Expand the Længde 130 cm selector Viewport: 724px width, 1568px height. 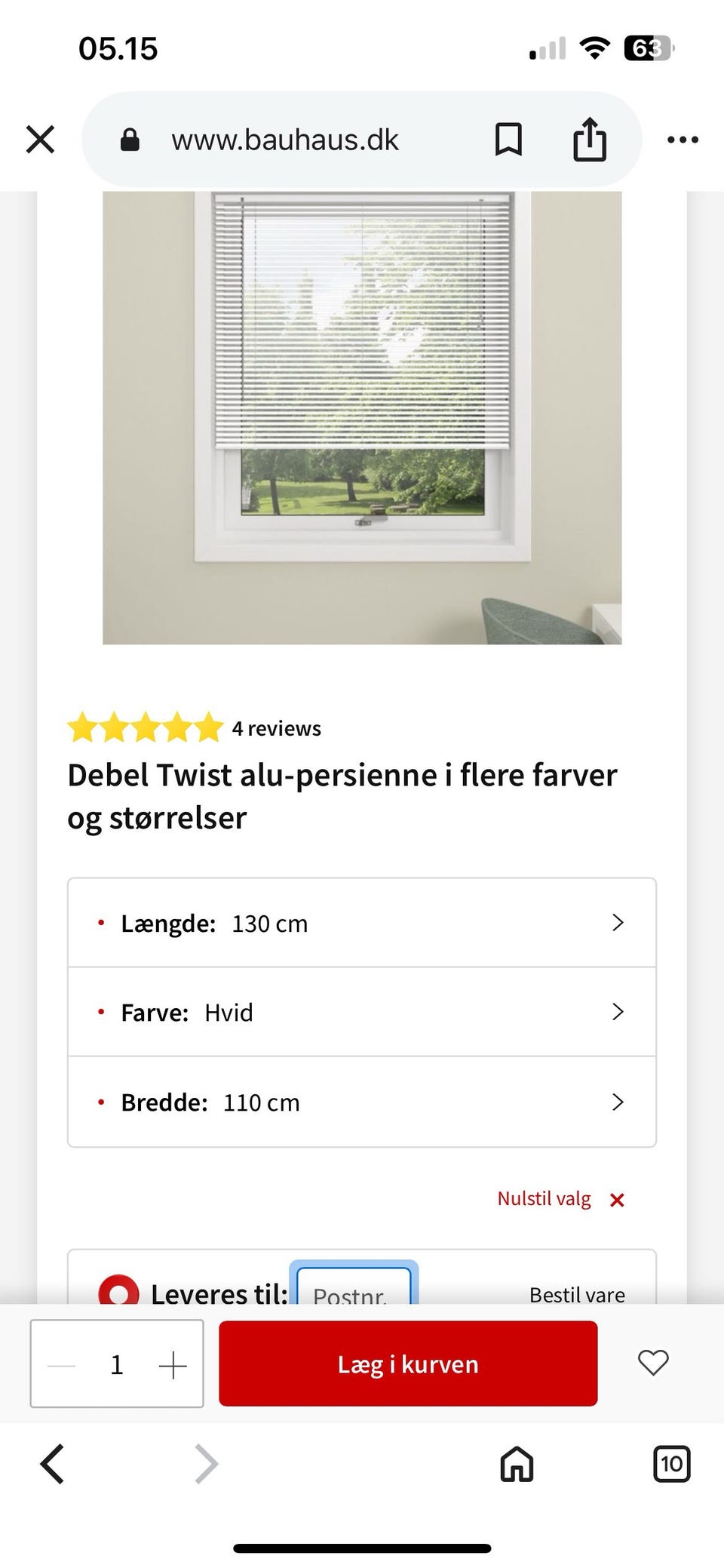(360, 922)
